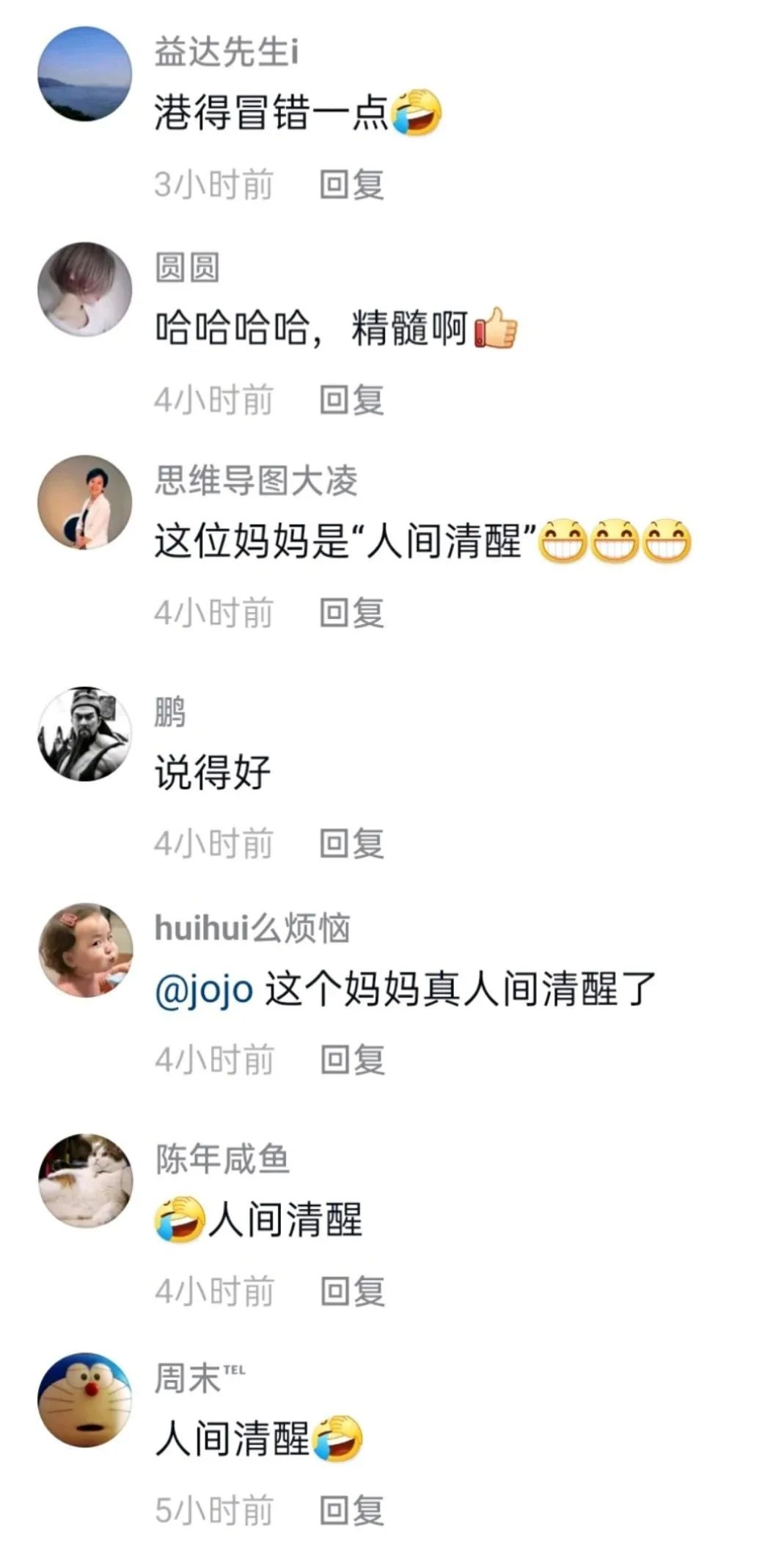Reply to 周末's comment
The image size is (784, 1567).
[x=352, y=1511]
